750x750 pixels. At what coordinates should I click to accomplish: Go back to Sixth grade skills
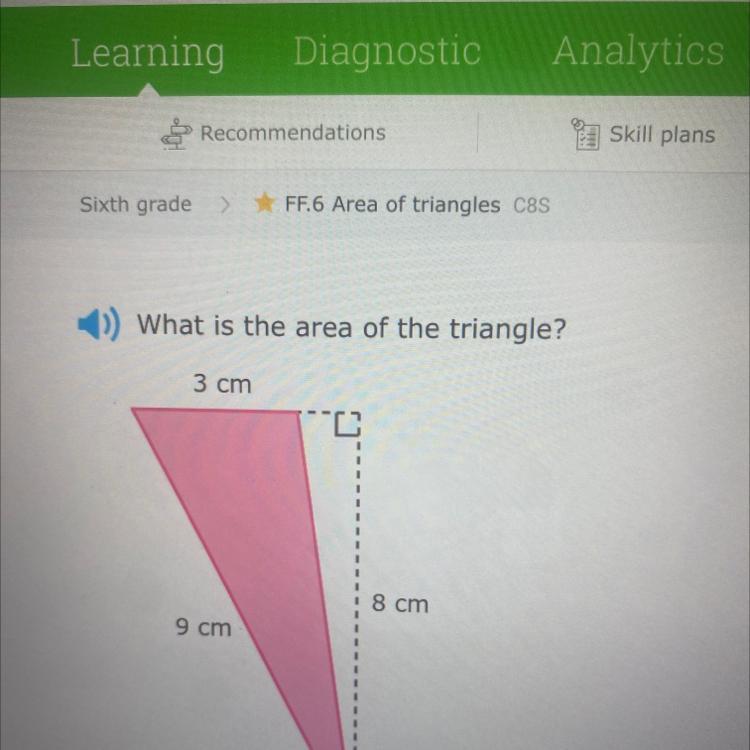click(136, 205)
